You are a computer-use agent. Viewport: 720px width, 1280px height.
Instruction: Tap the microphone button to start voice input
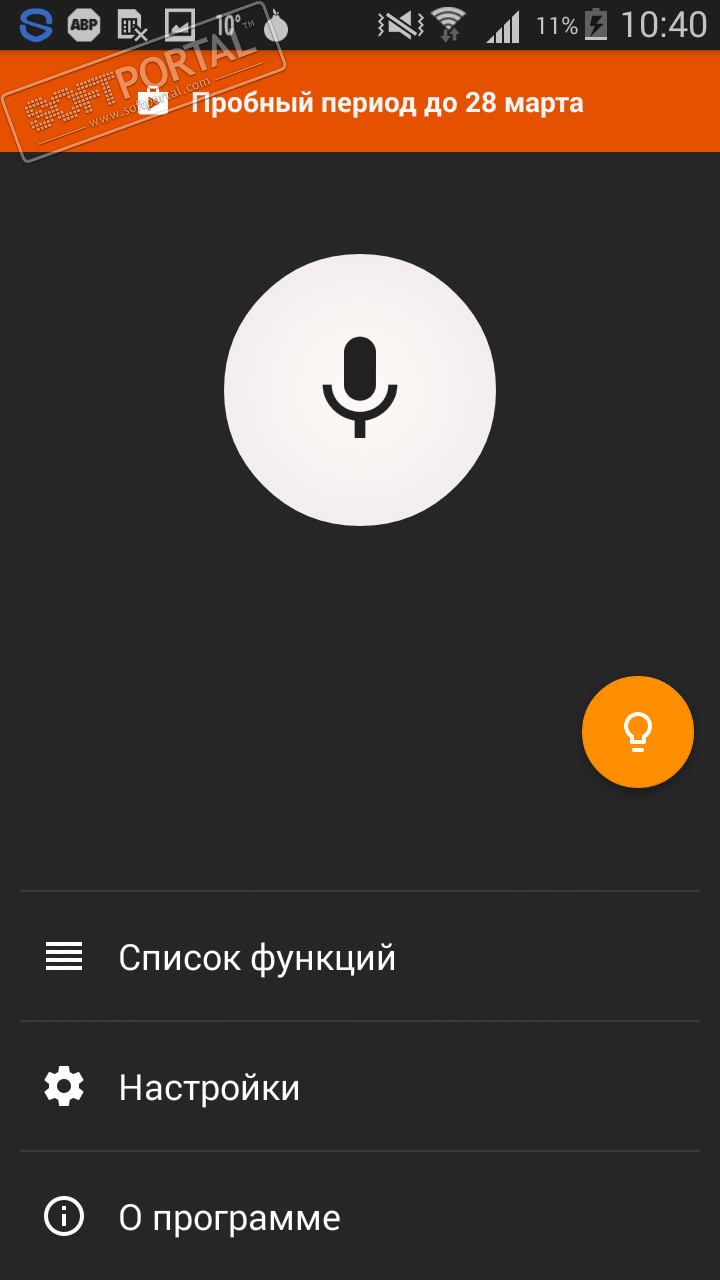(360, 390)
